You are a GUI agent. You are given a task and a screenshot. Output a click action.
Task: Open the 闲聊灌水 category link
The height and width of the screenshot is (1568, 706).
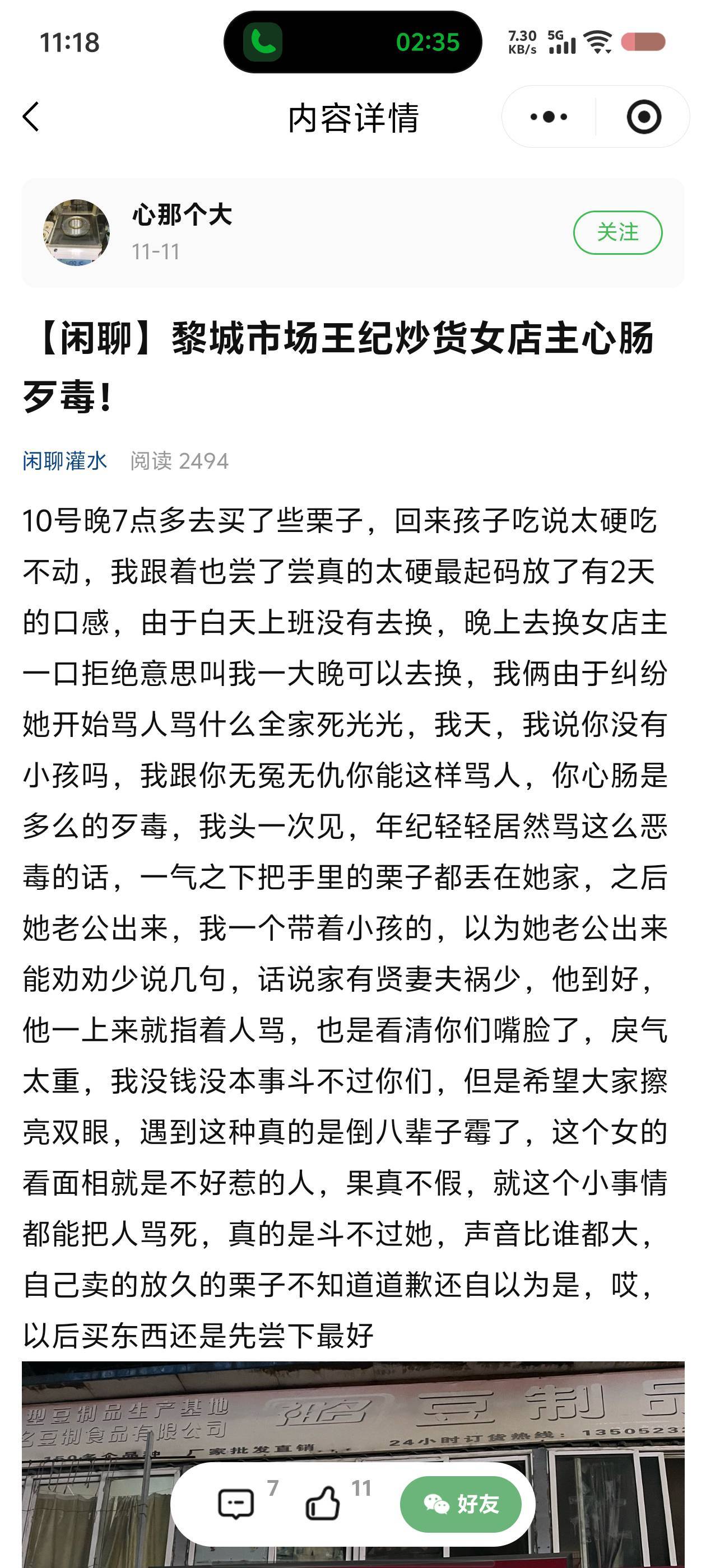[x=64, y=461]
